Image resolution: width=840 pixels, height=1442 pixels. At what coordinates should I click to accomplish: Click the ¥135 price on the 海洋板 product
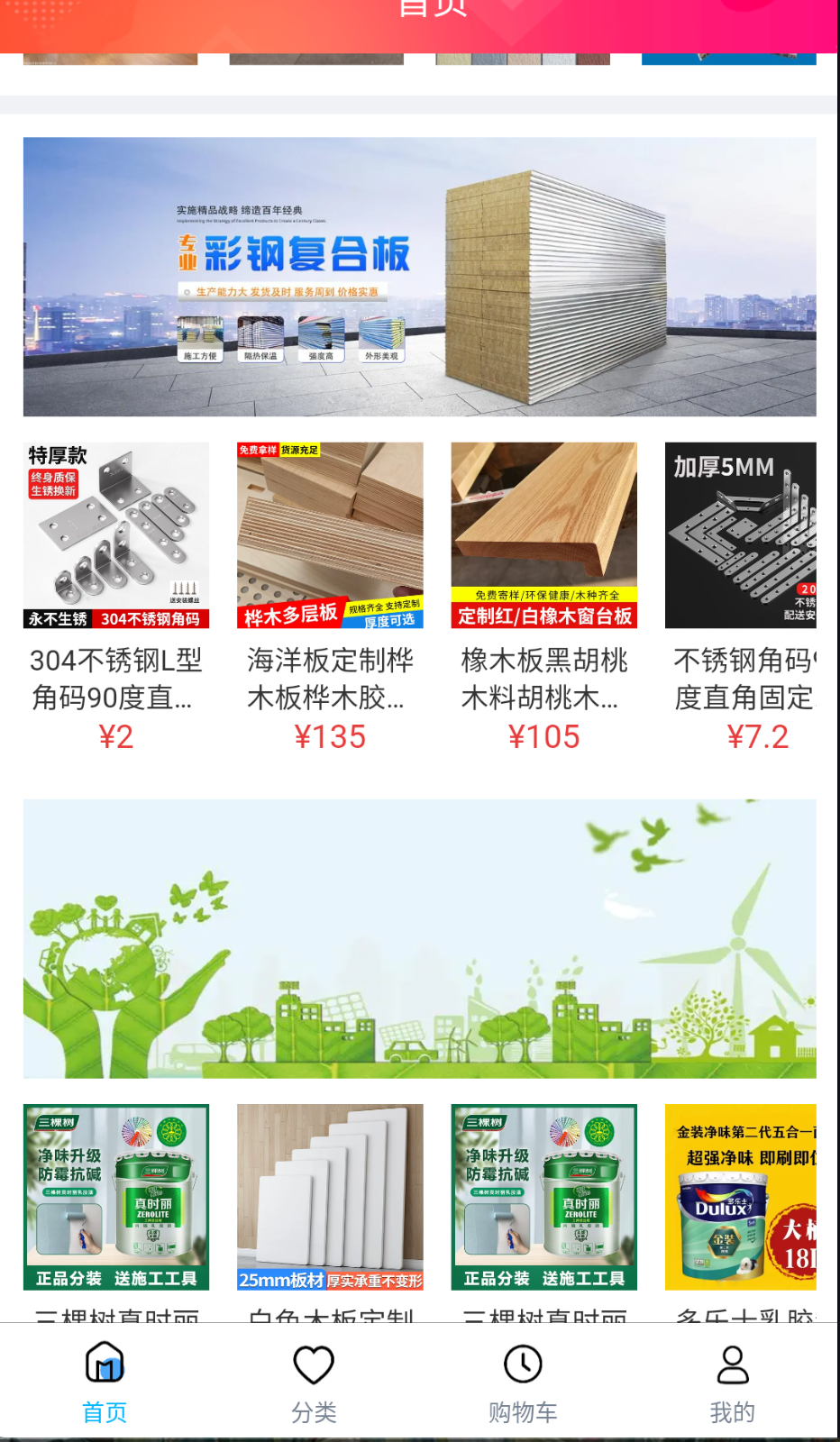click(331, 736)
